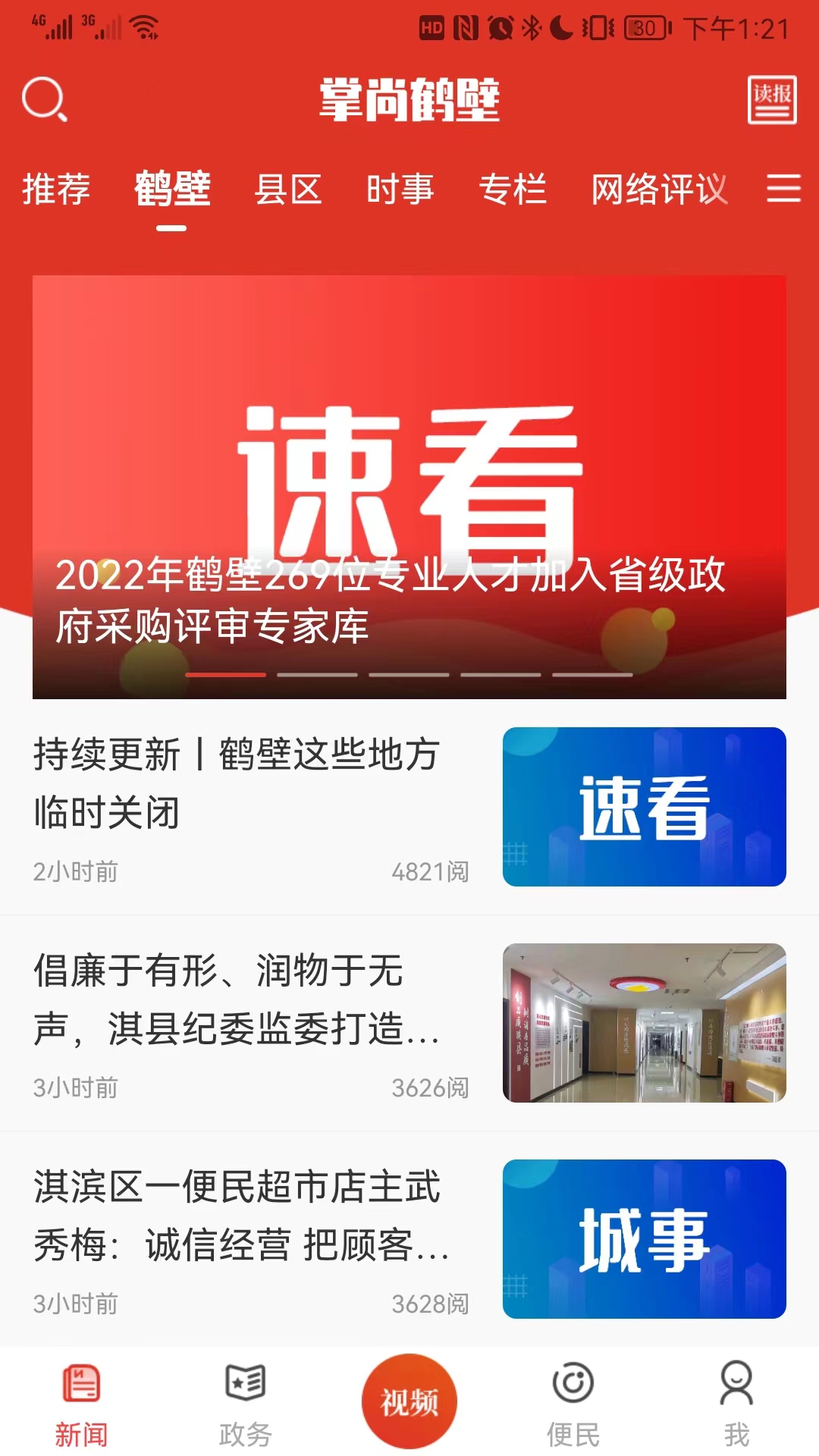This screenshot has height=1456, width=819.
Task: Open the search icon
Action: (x=43, y=100)
